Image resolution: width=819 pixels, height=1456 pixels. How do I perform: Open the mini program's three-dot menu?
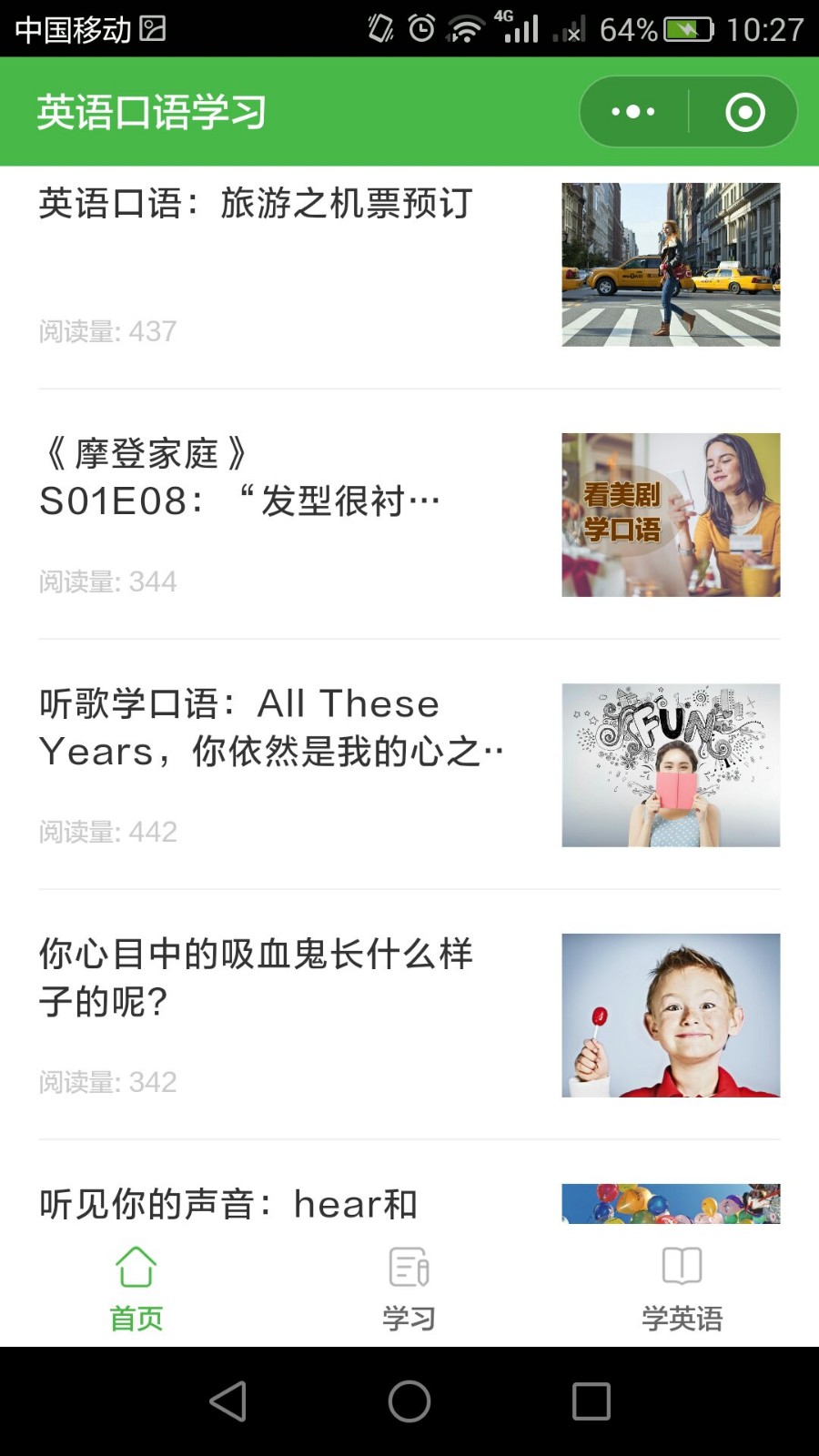633,112
